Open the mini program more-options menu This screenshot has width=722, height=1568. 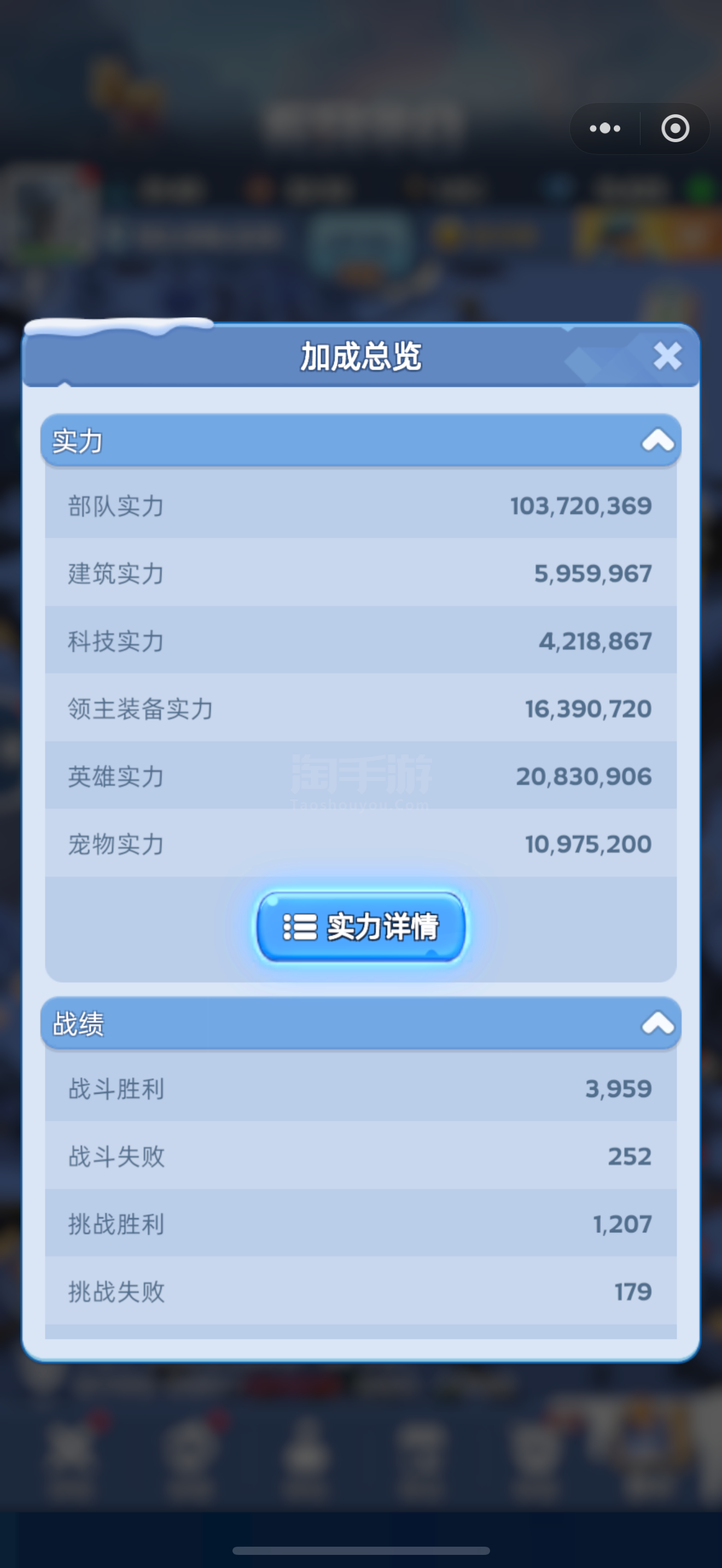605,128
